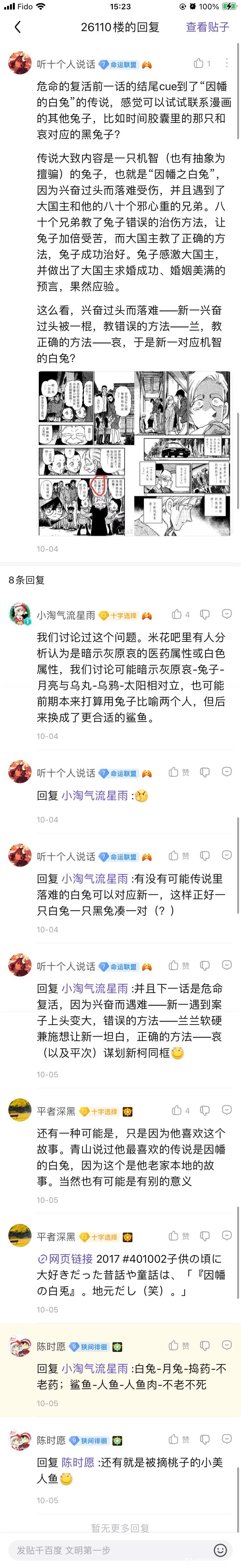The width and height of the screenshot is (241, 1568).
Task: Open emoji picker beside reply field
Action: click(220, 1550)
